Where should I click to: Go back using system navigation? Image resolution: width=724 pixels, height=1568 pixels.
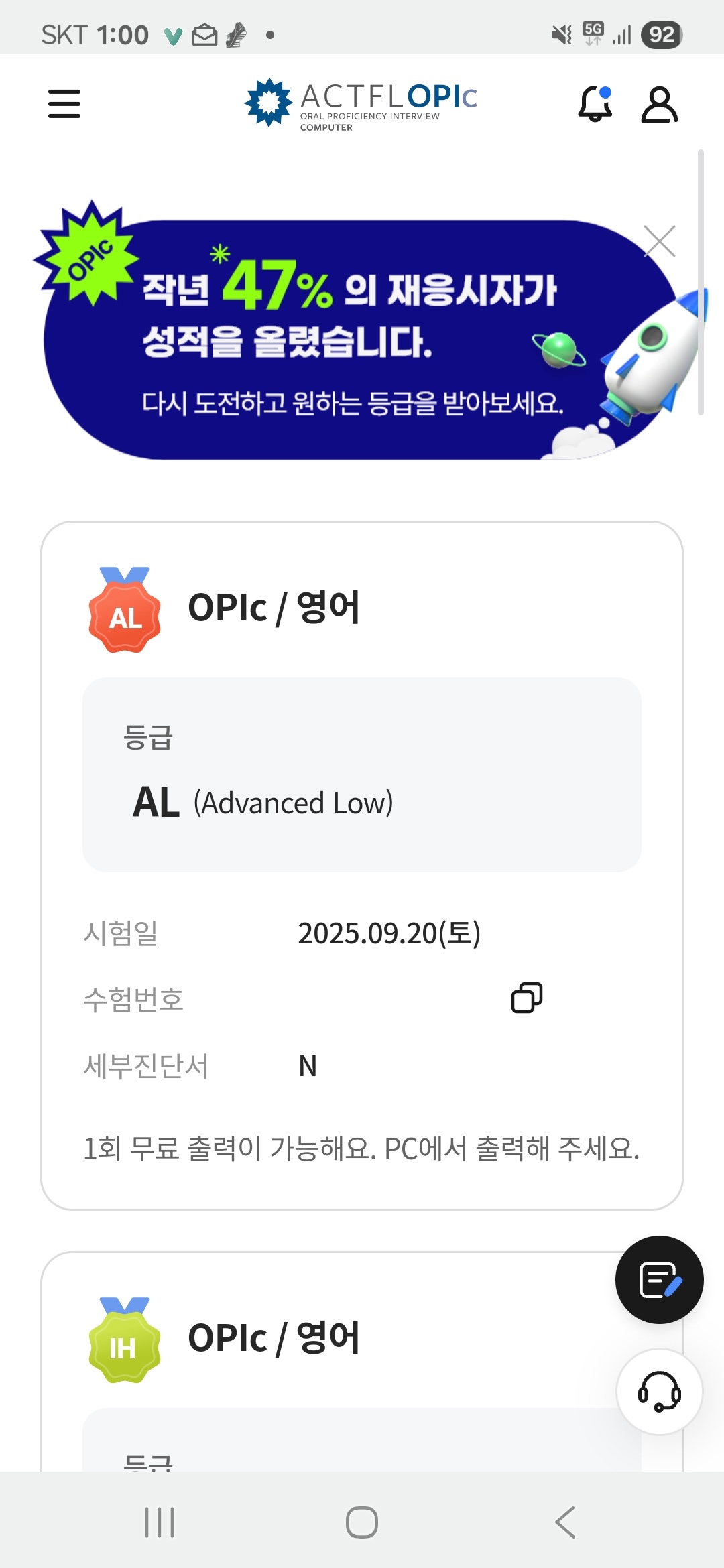(565, 1522)
